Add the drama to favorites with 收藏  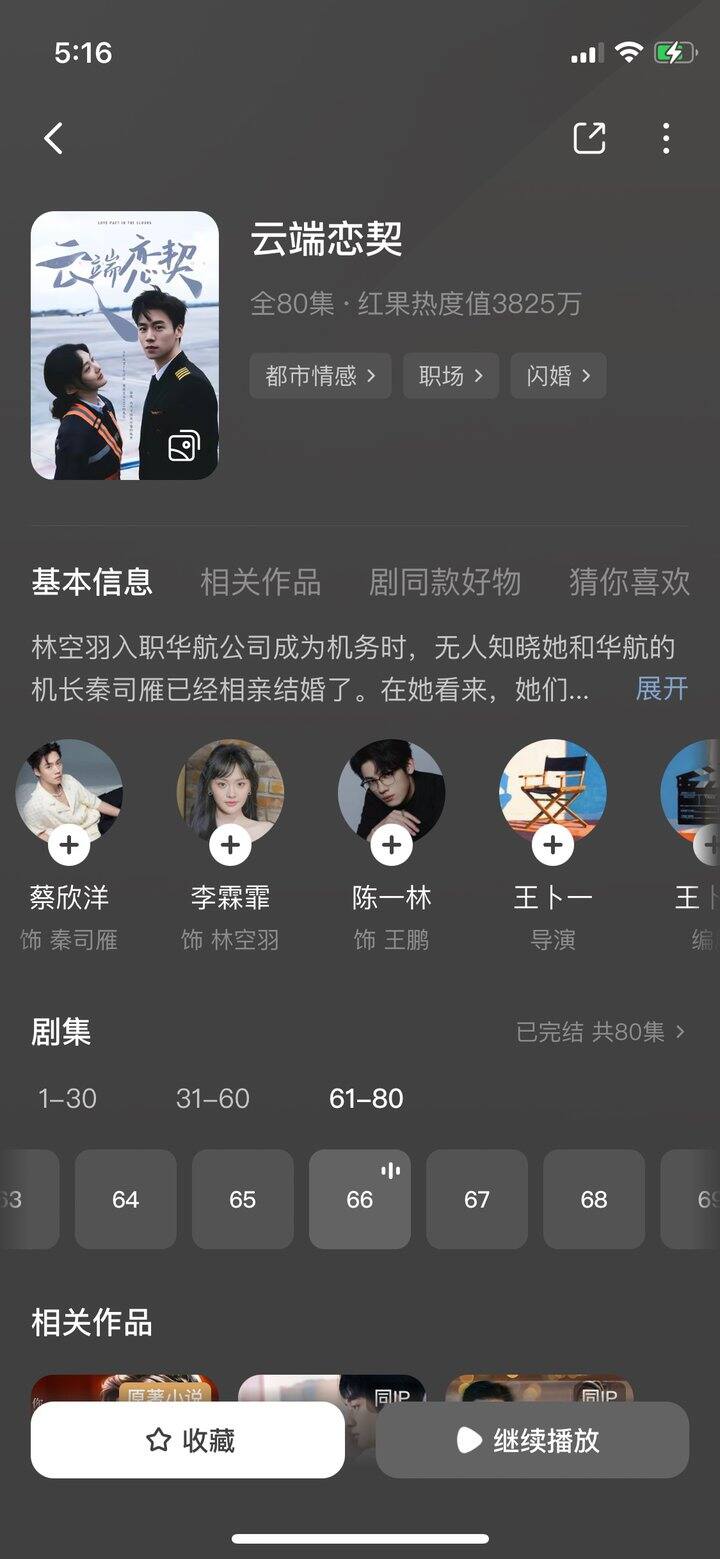click(188, 1440)
